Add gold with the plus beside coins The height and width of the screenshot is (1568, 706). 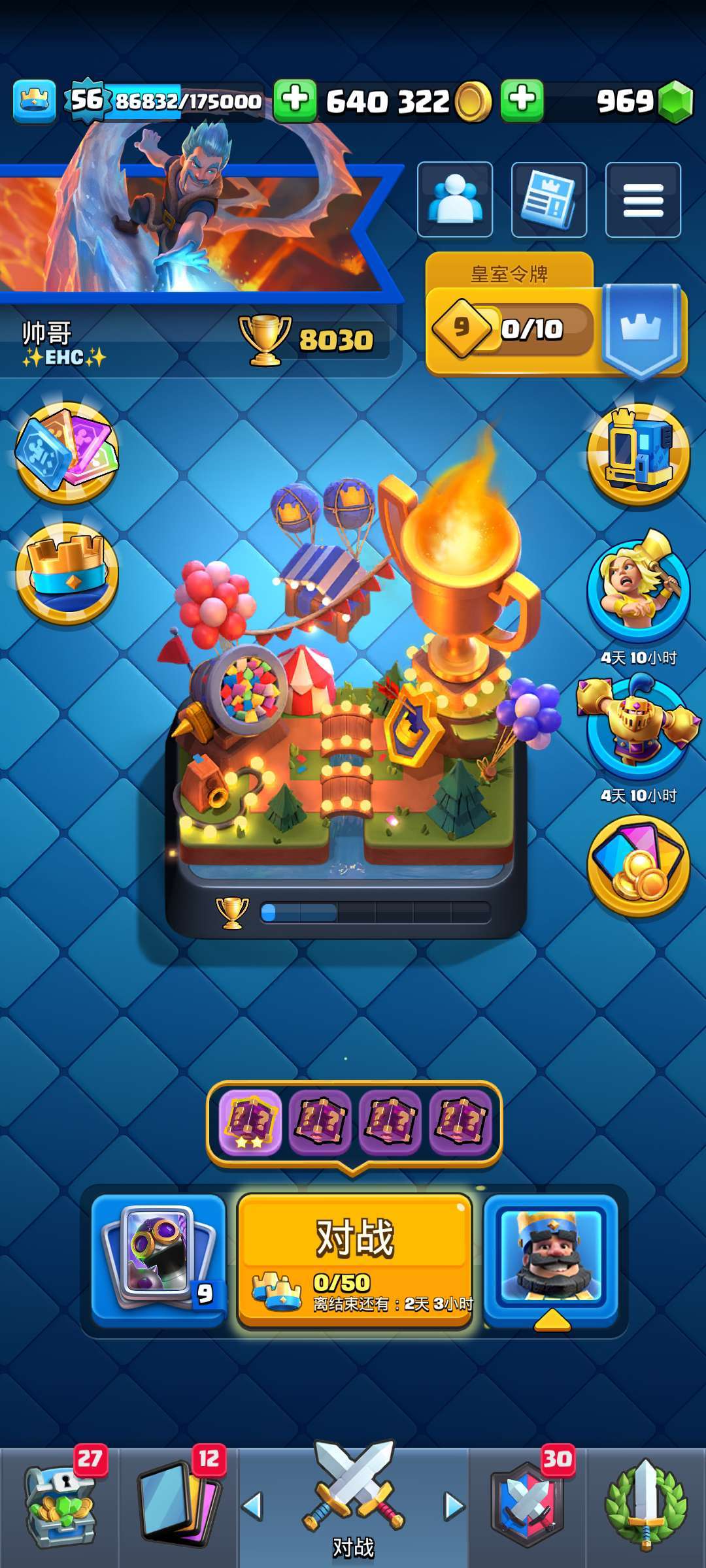point(295,100)
